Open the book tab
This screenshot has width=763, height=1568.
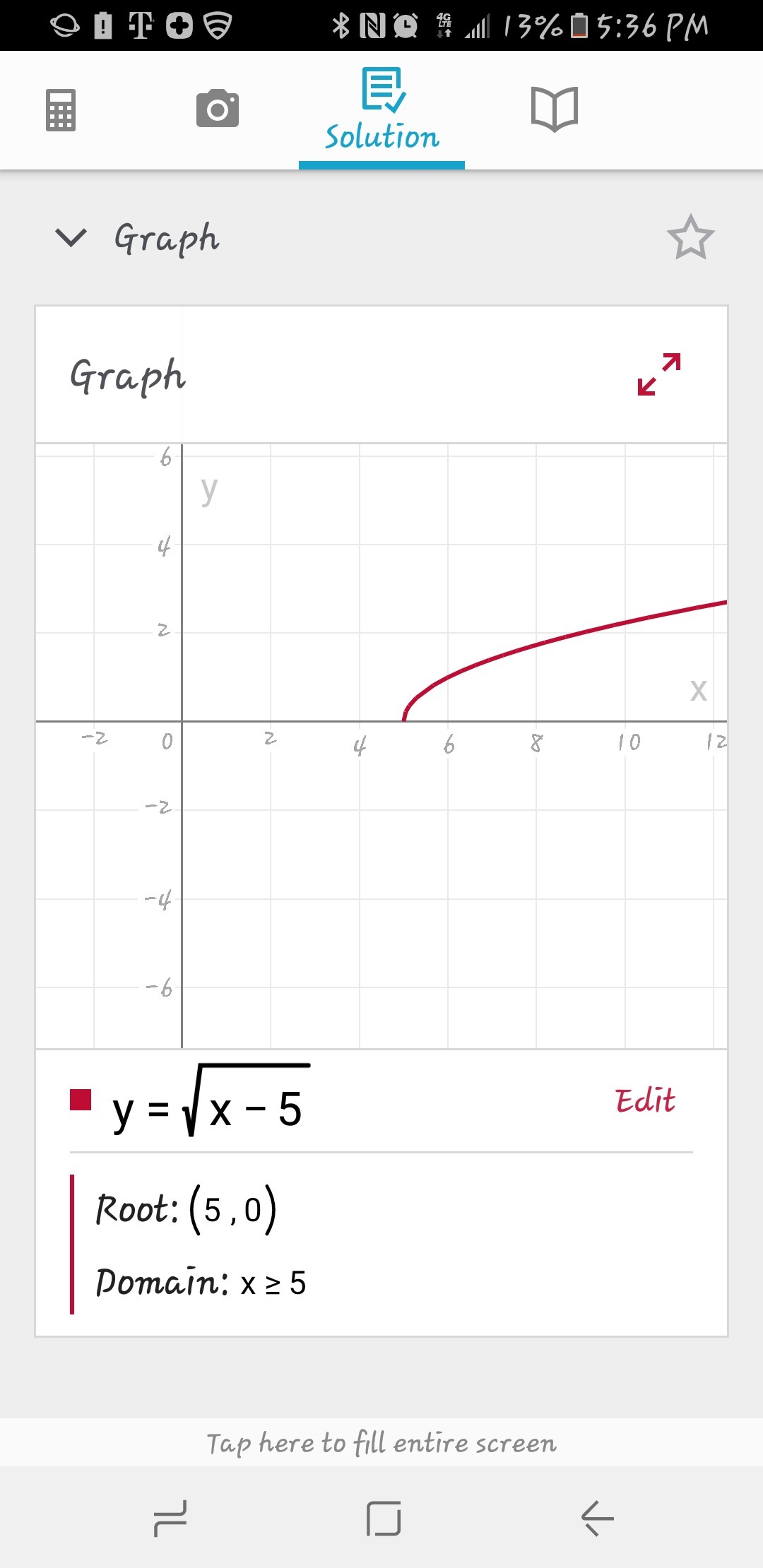(x=555, y=109)
